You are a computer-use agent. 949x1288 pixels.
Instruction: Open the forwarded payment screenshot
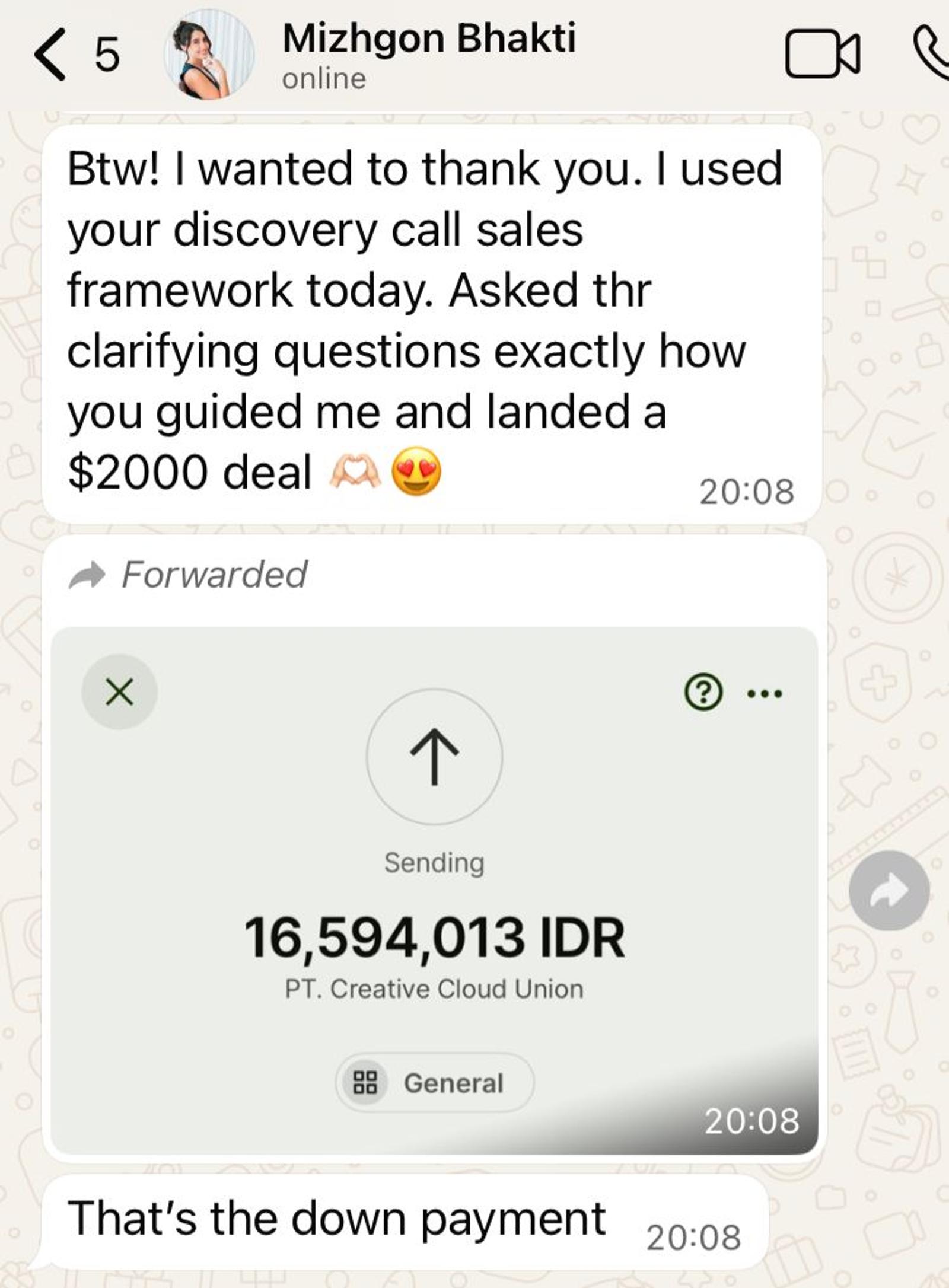pyautogui.click(x=434, y=890)
